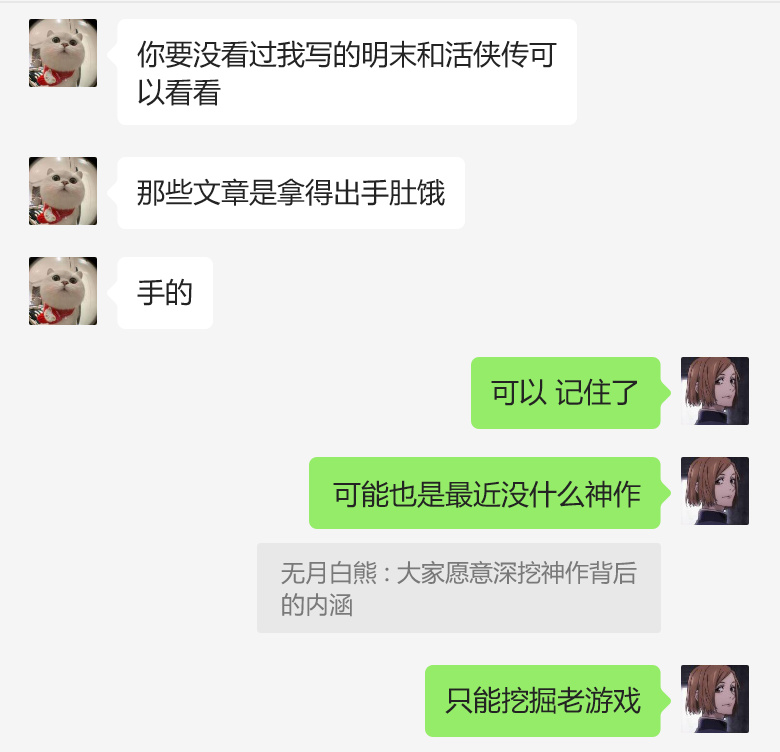Open sender avatar beside "可以 记住了" message
The height and width of the screenshot is (752, 780).
point(714,391)
